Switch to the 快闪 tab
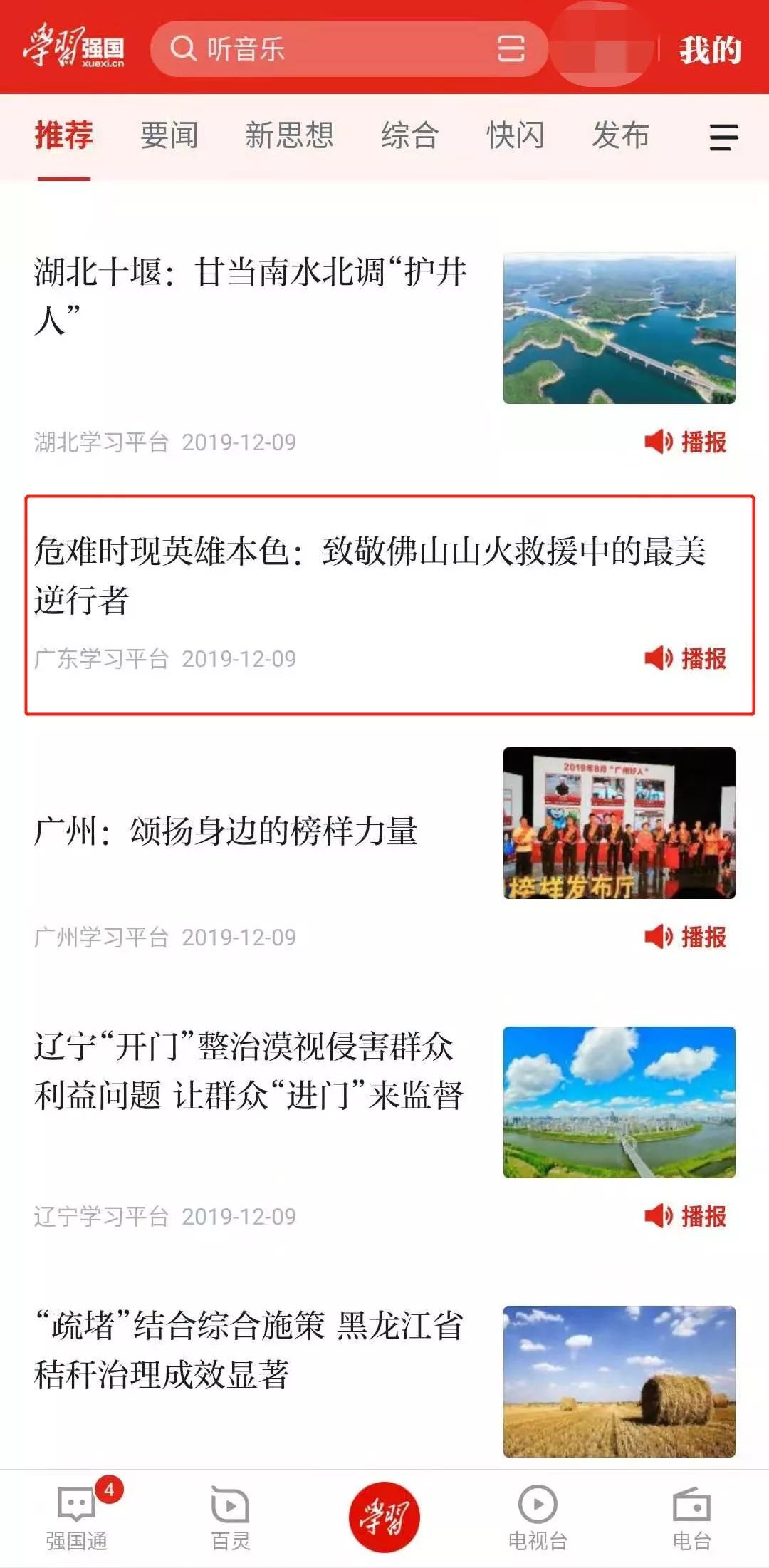This screenshot has height=1568, width=769. 516,135
